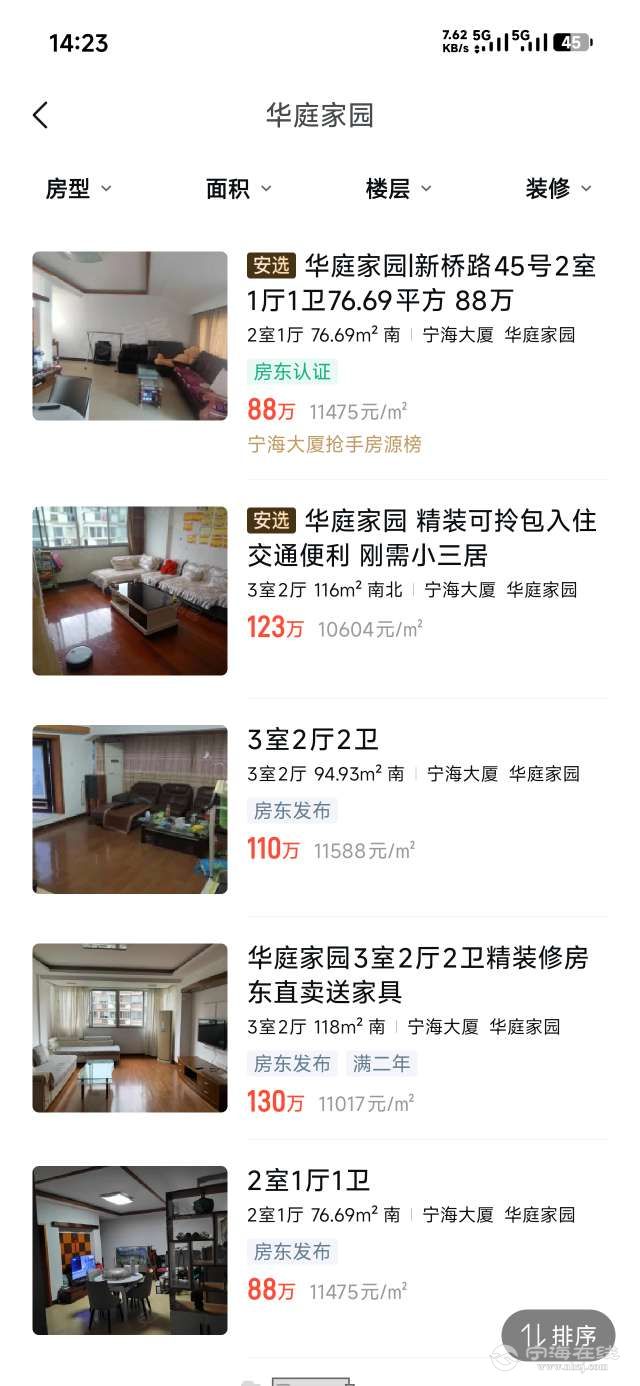Open listing 新桥路45号2室1厅1卫76.69平方 88万
Image resolution: width=640 pixels, height=1386 pixels.
pos(421,282)
